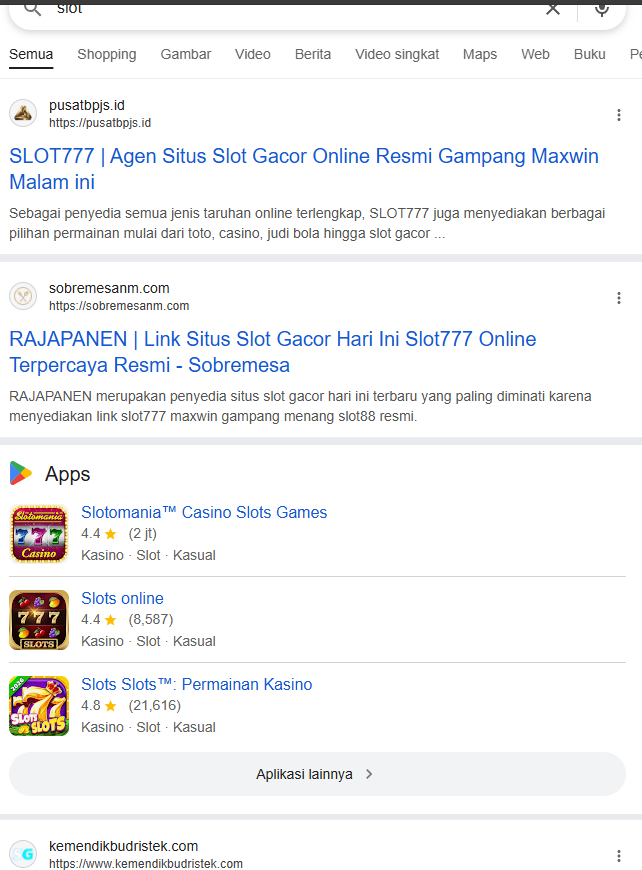The image size is (642, 870).
Task: Clear the search query with X
Action: pos(553,8)
